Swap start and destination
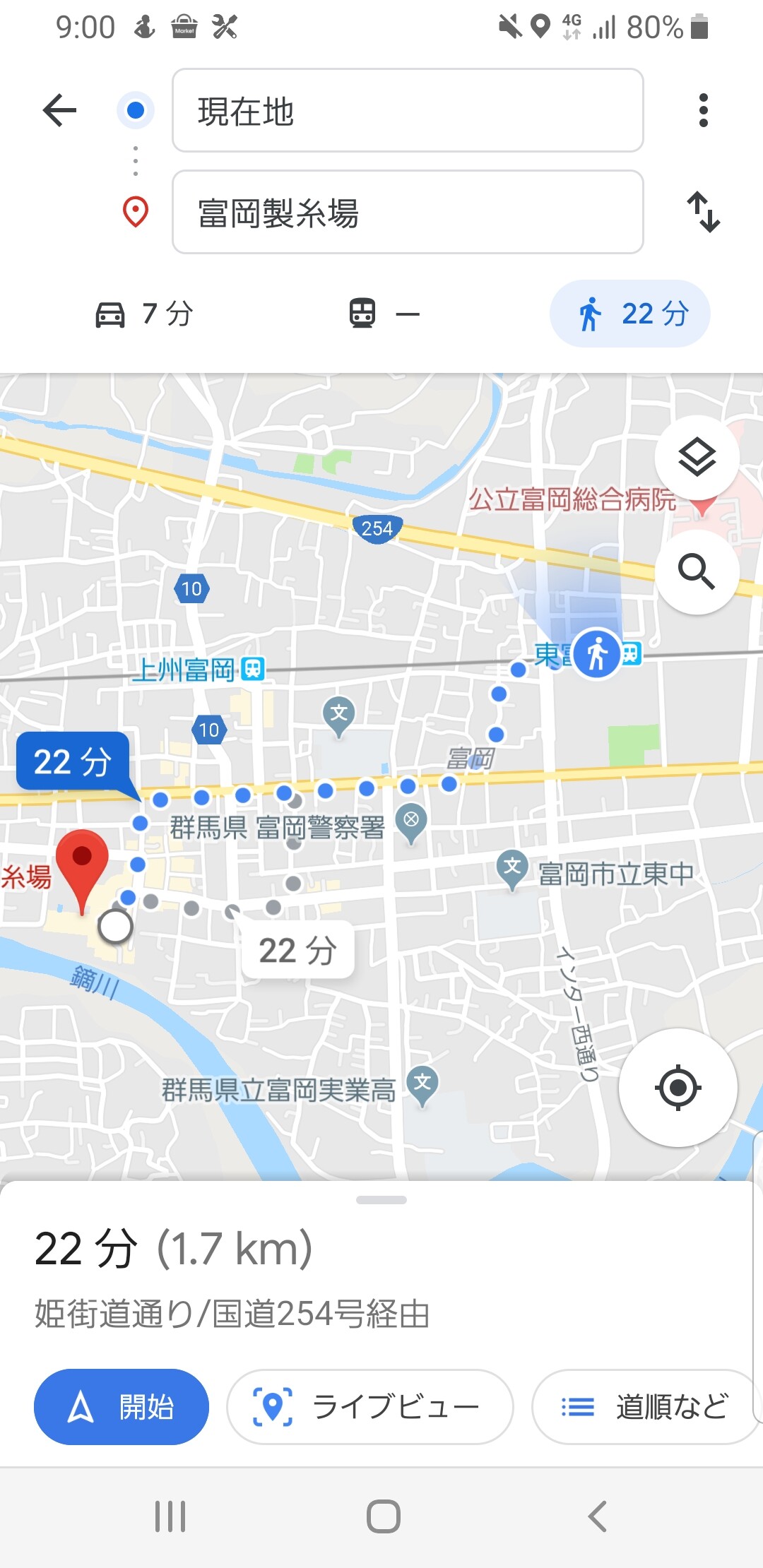The image size is (763, 1568). tap(704, 212)
